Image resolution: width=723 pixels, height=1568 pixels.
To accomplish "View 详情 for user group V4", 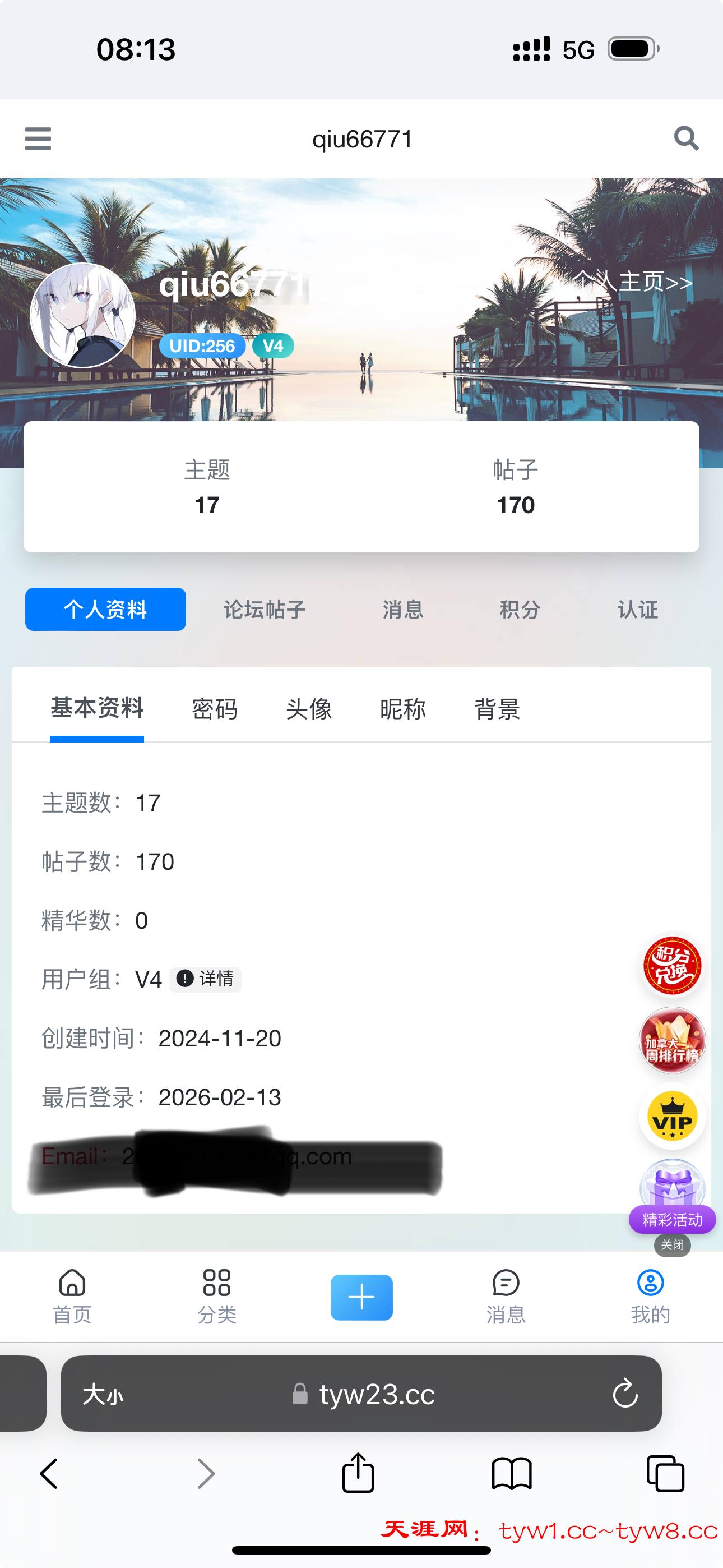I will (206, 979).
